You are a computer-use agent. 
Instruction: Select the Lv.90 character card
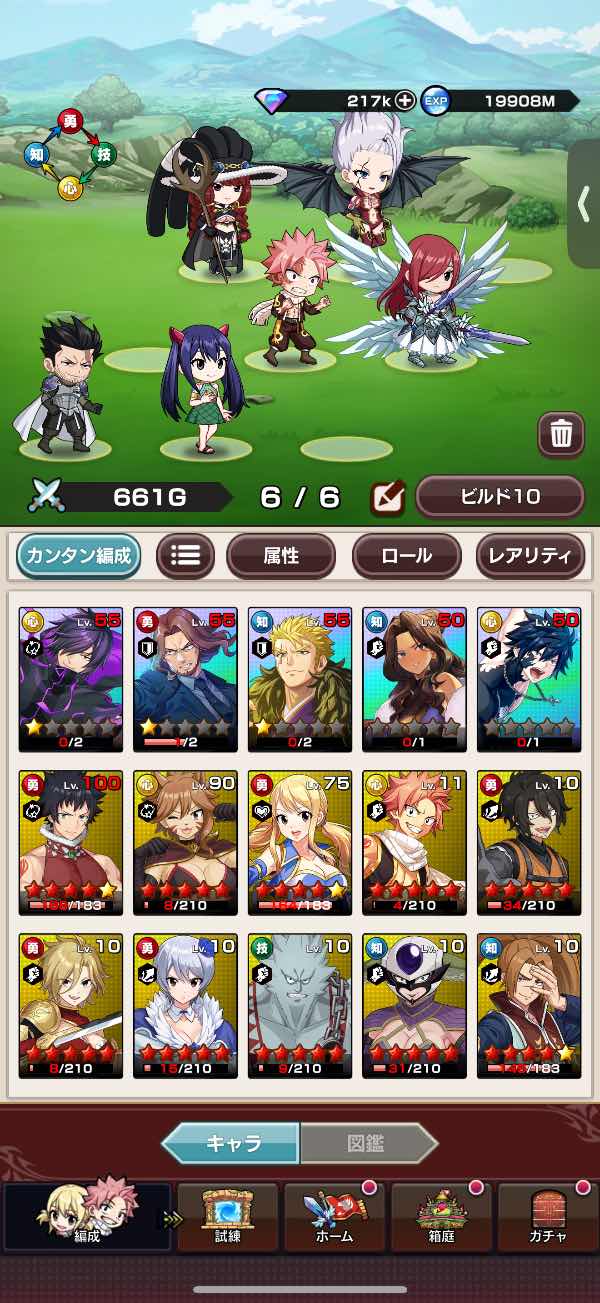point(185,842)
